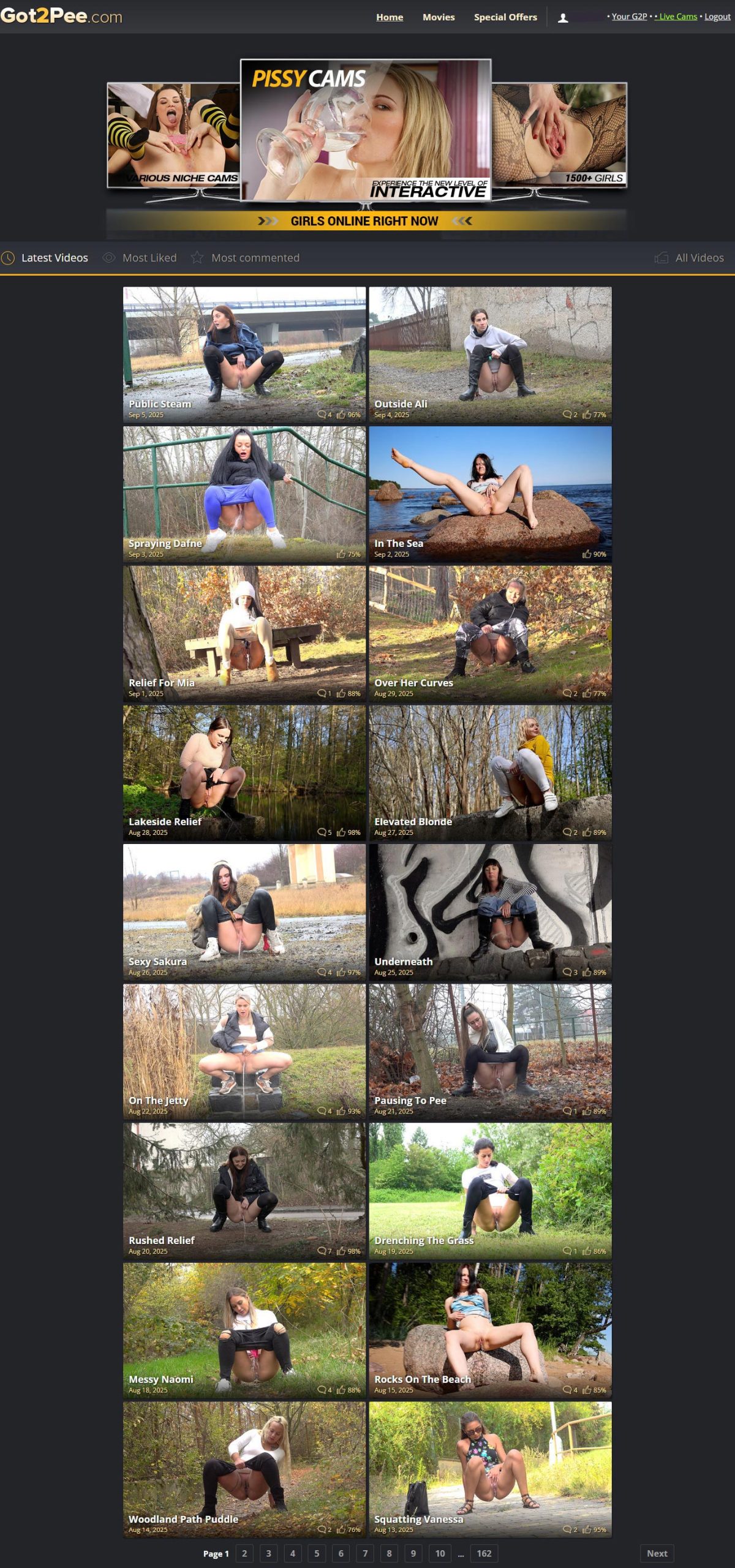Go to Special Offers
The width and height of the screenshot is (735, 1568).
pos(505,17)
